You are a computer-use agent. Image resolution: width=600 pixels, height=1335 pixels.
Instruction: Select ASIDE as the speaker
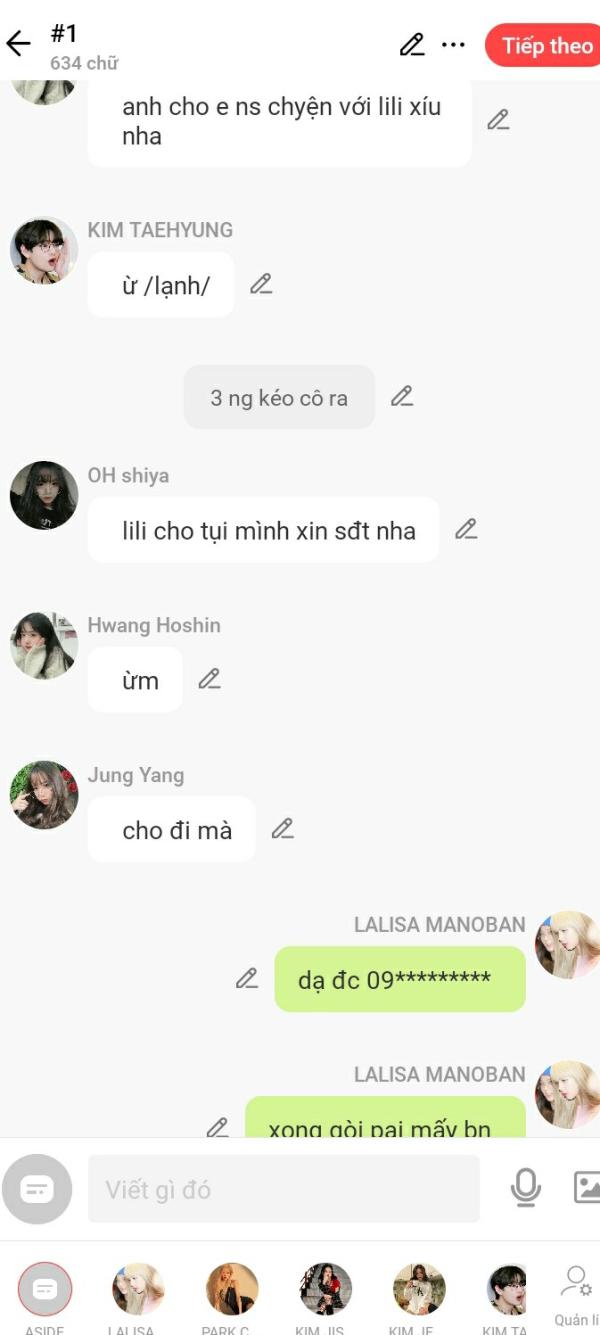[45, 1290]
